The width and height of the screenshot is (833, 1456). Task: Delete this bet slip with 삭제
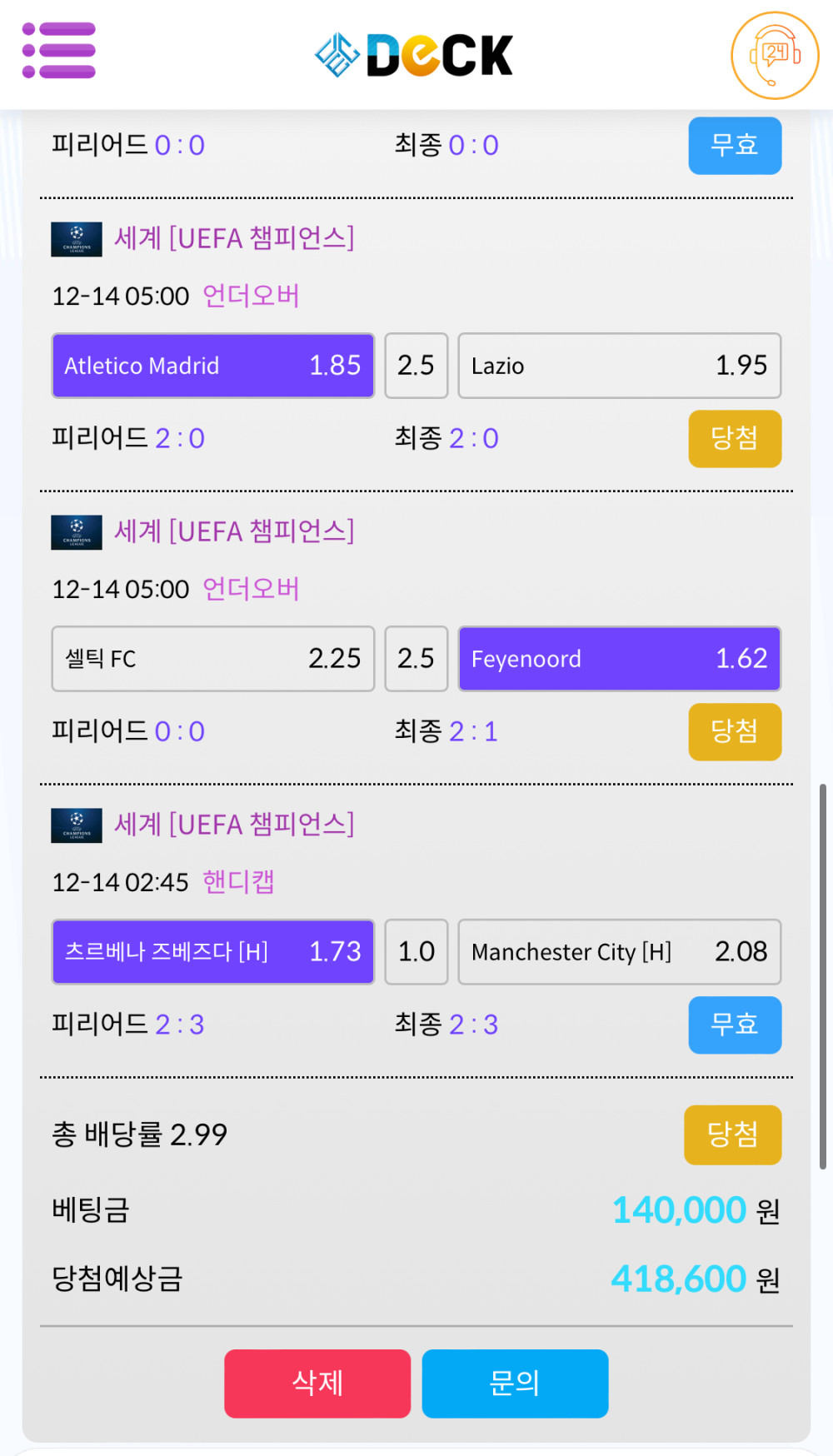pos(317,1383)
